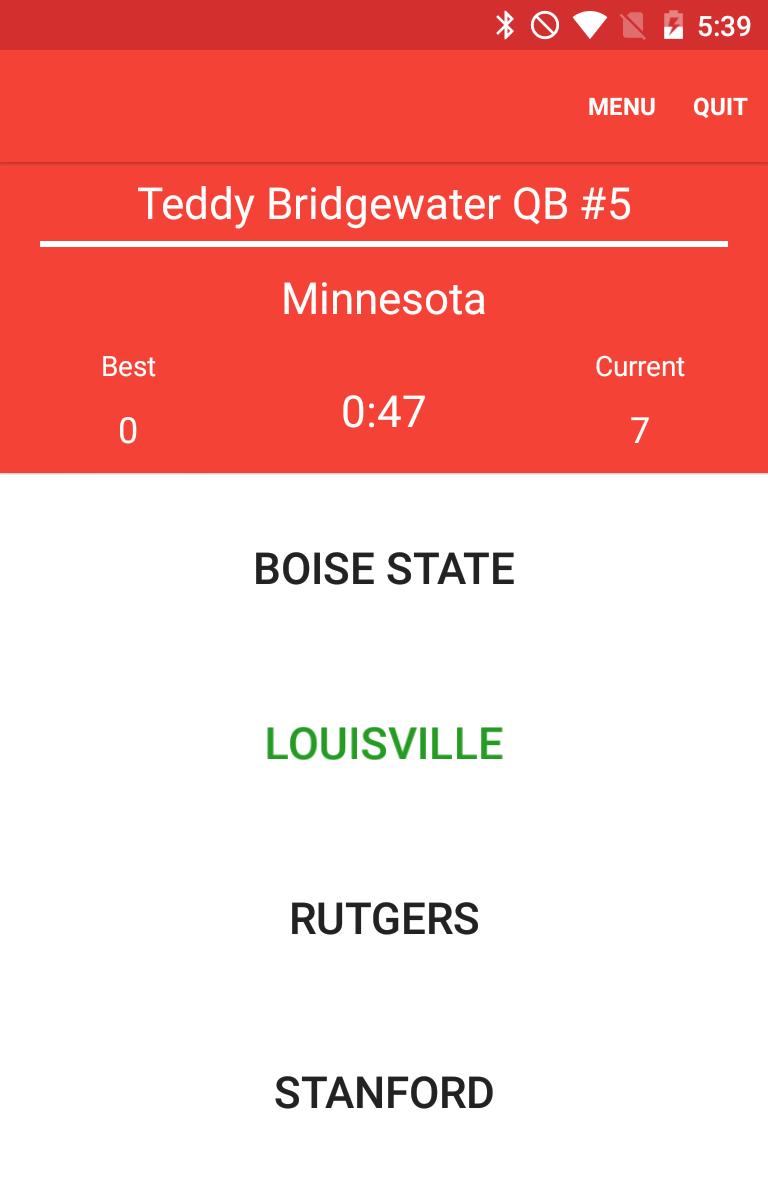Open the MENU from the action bar
Screen dimensions: 768x1180
click(x=621, y=106)
